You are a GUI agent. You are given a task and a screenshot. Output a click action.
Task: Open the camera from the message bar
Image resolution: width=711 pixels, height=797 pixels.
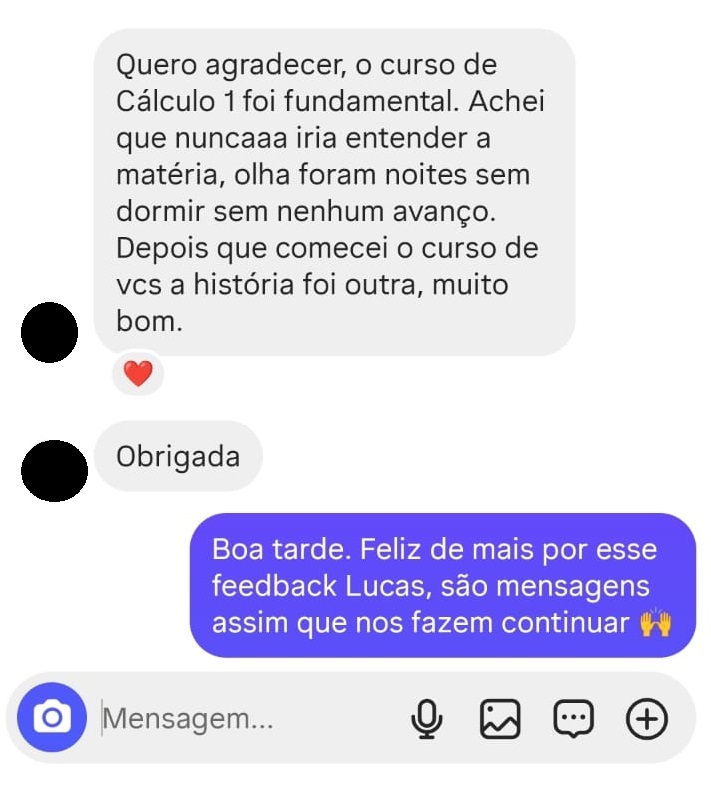pos(52,717)
